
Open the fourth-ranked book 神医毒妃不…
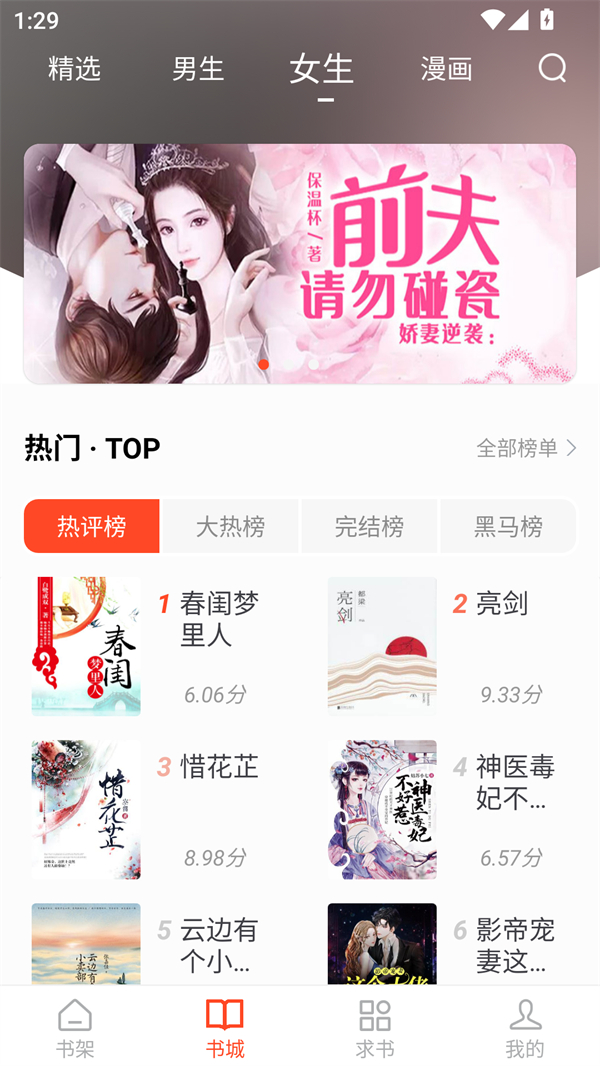[382, 809]
